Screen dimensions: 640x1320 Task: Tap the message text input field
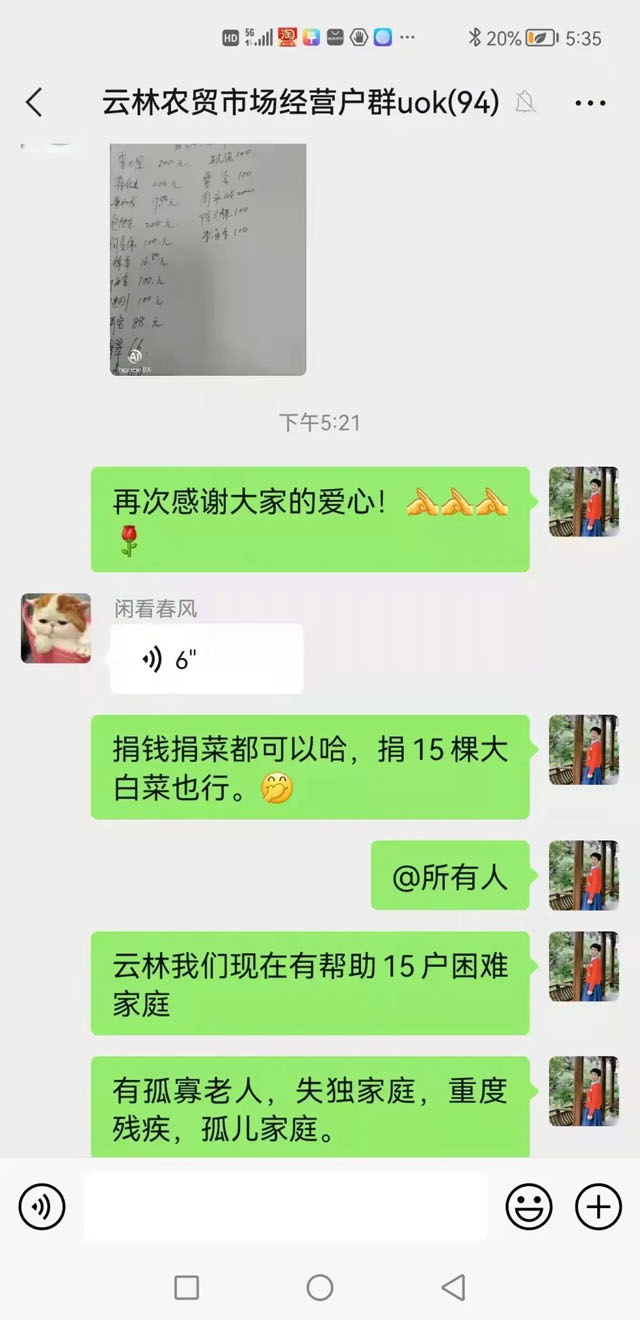pyautogui.click(x=285, y=1207)
